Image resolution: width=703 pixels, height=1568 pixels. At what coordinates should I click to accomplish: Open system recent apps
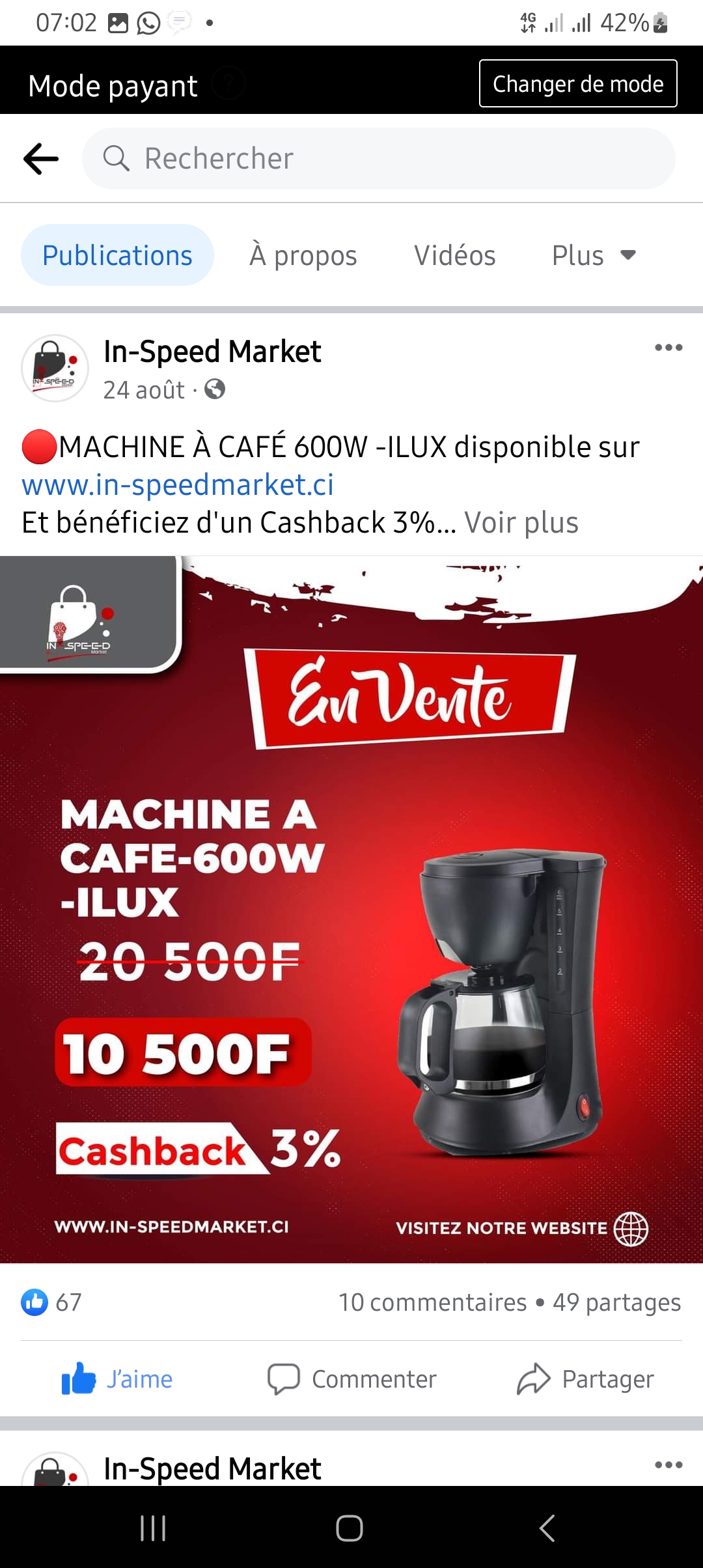[154, 1528]
